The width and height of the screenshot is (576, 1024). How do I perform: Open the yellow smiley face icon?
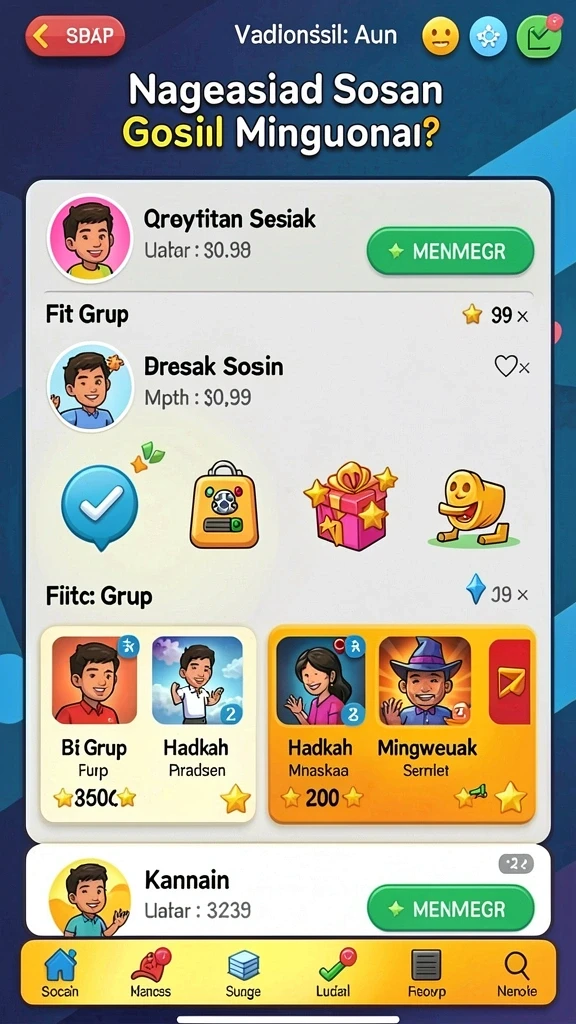442,37
